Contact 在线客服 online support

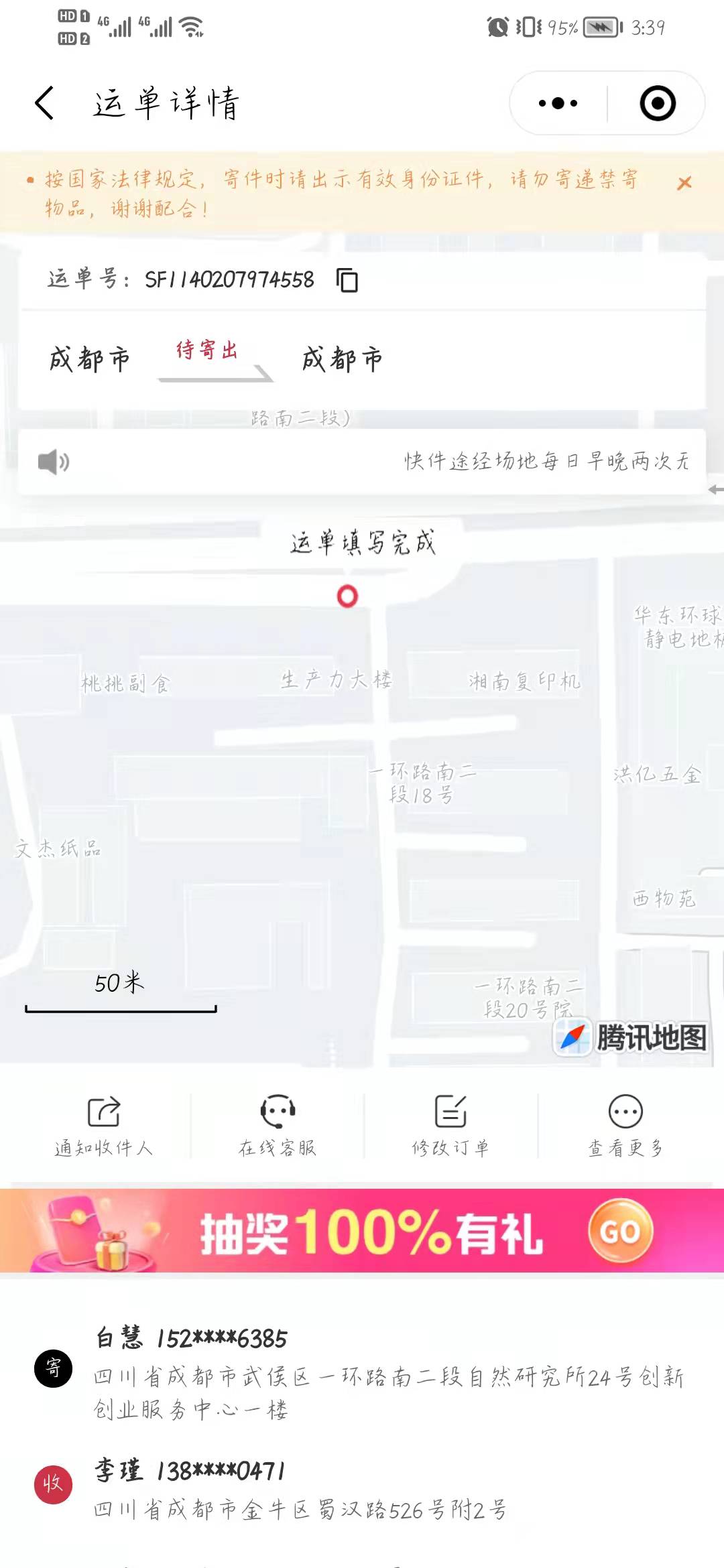[278, 1126]
